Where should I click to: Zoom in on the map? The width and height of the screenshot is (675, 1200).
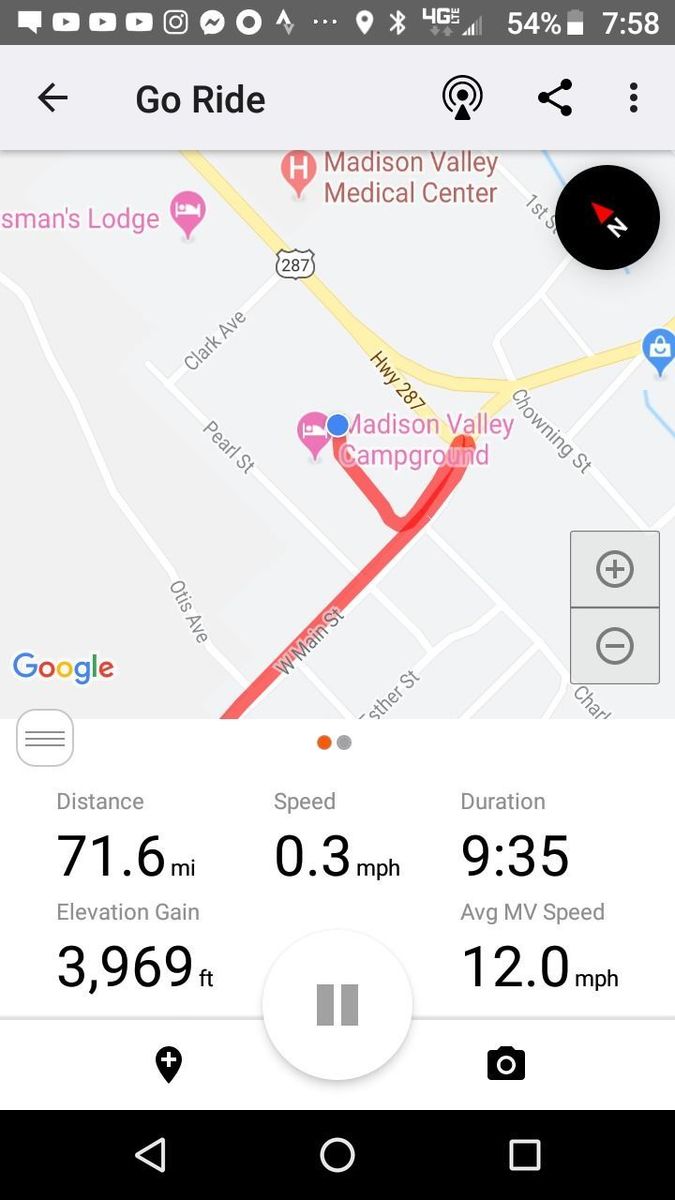click(614, 569)
